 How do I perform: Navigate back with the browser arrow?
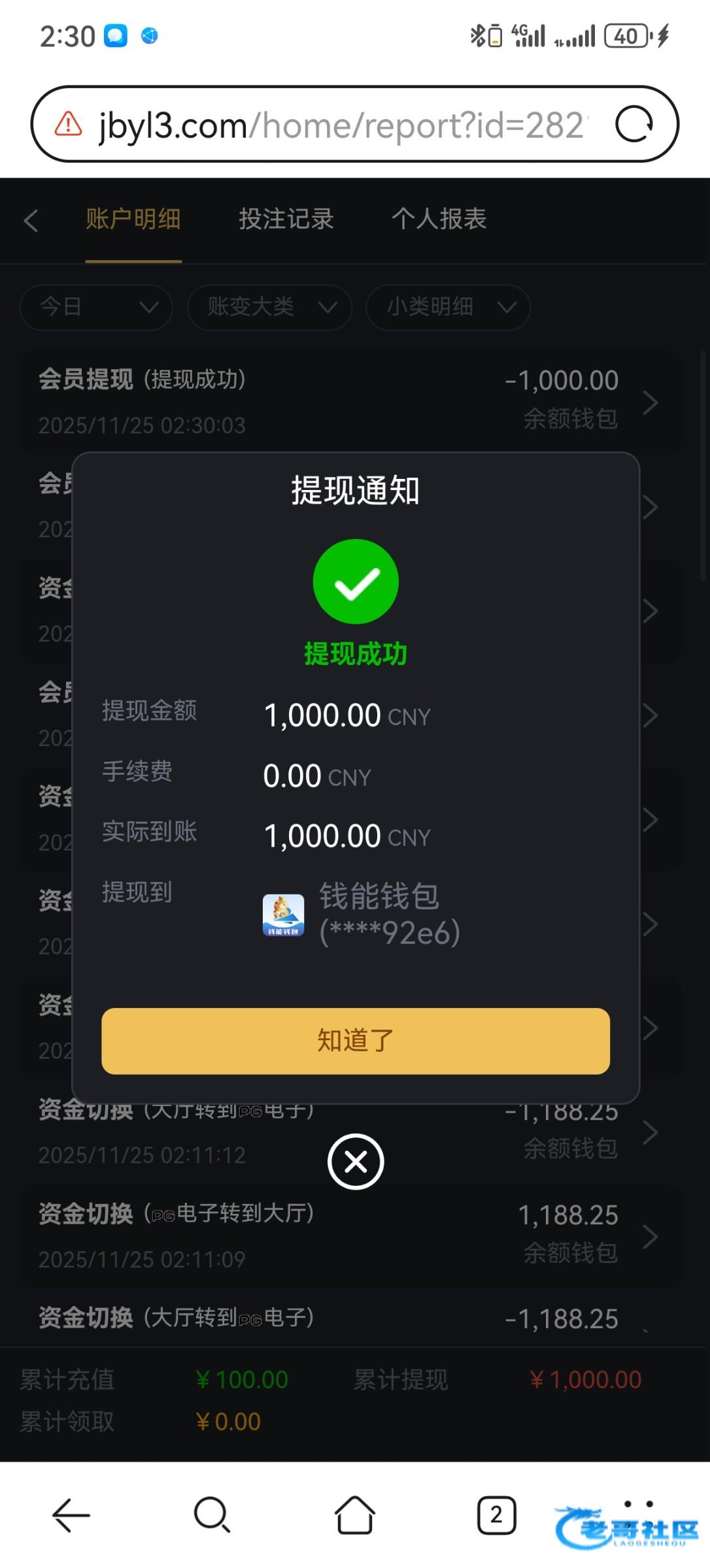(x=71, y=1515)
